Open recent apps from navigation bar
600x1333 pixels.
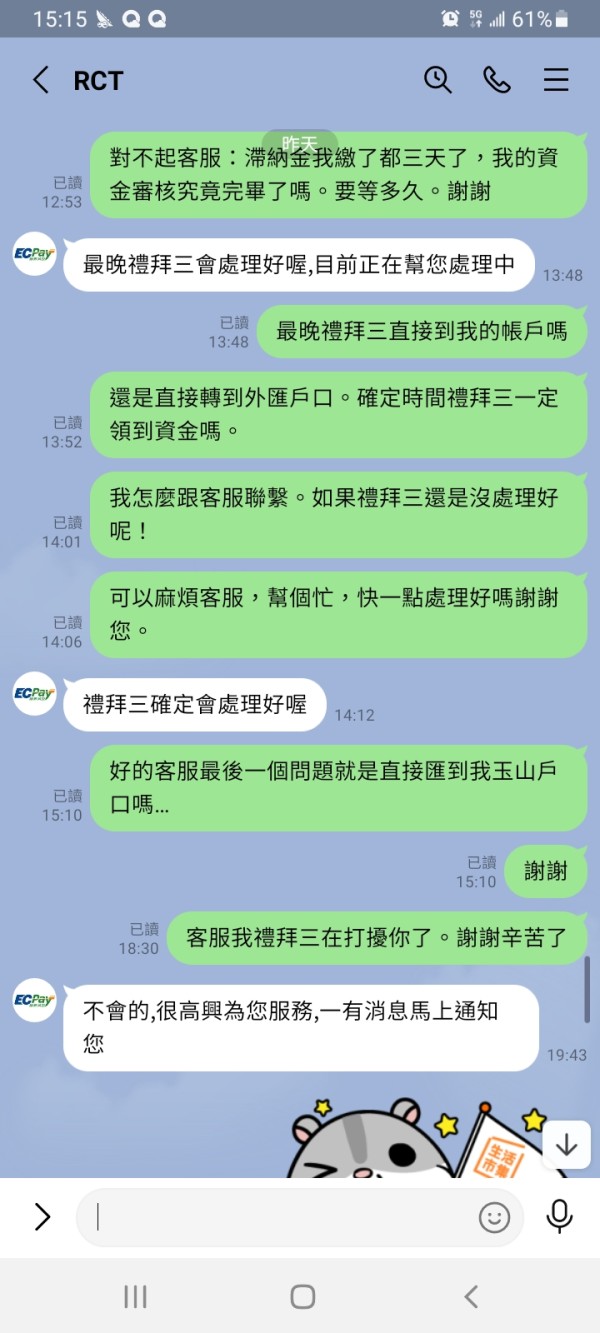coord(135,1297)
